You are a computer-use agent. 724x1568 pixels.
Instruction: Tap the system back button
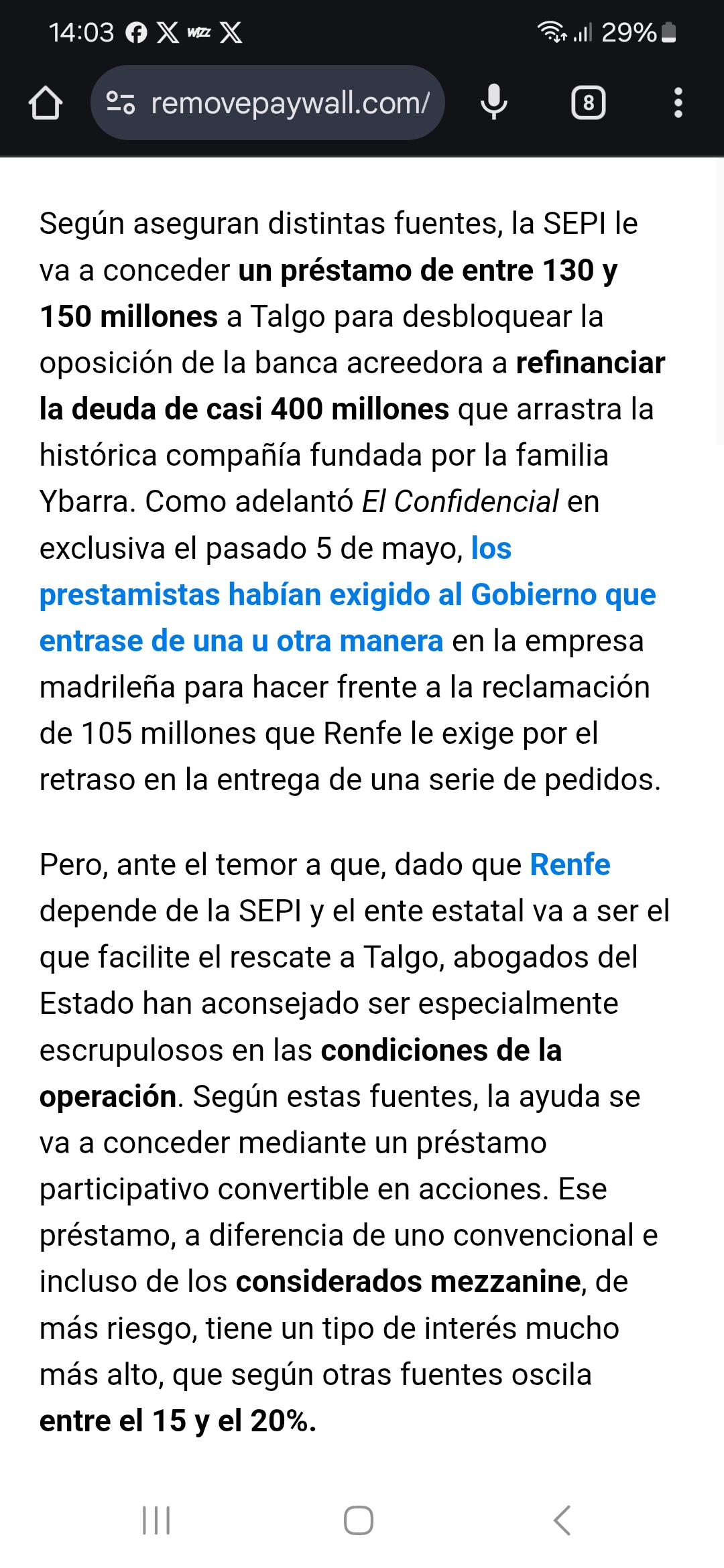pyautogui.click(x=562, y=1520)
